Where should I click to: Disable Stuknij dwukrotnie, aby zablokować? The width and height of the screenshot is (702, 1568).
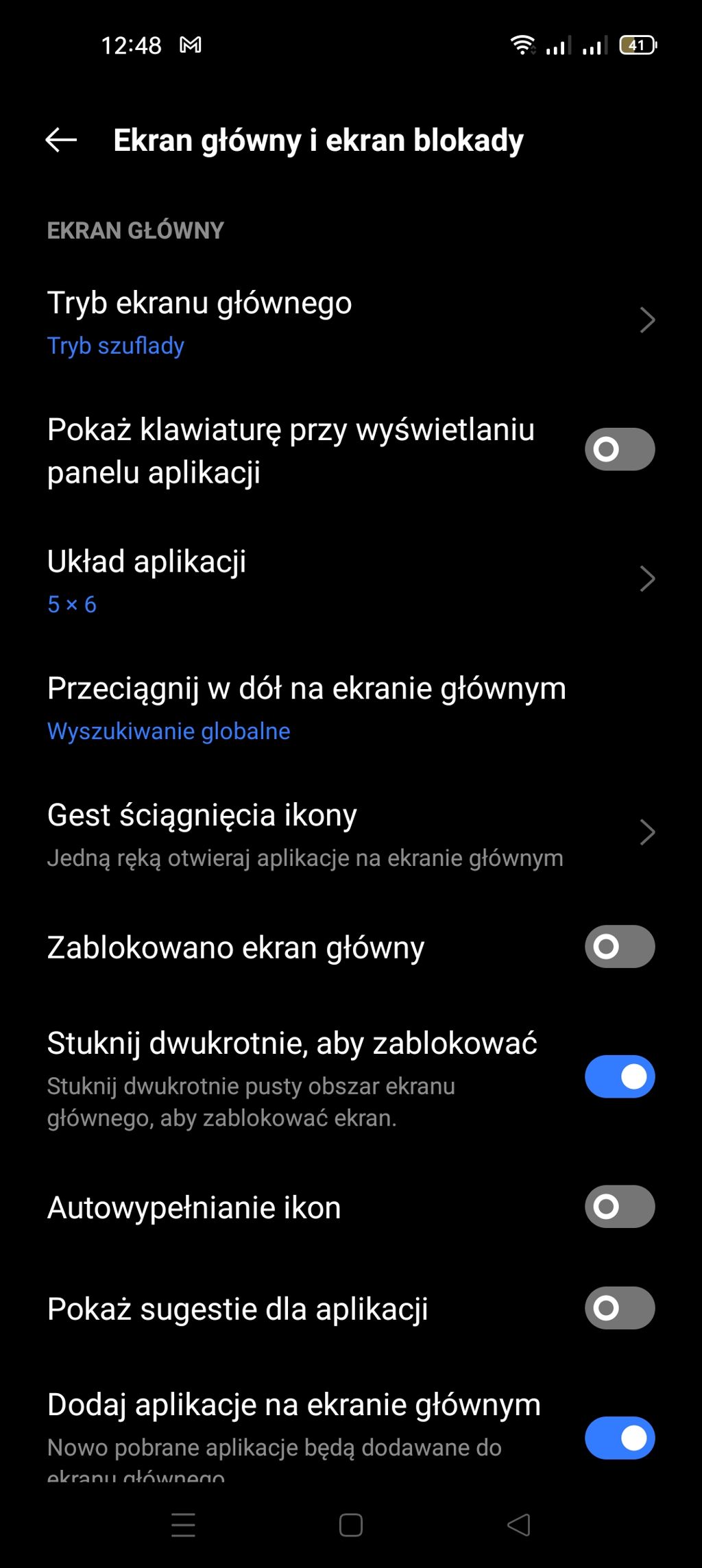pyautogui.click(x=619, y=1076)
